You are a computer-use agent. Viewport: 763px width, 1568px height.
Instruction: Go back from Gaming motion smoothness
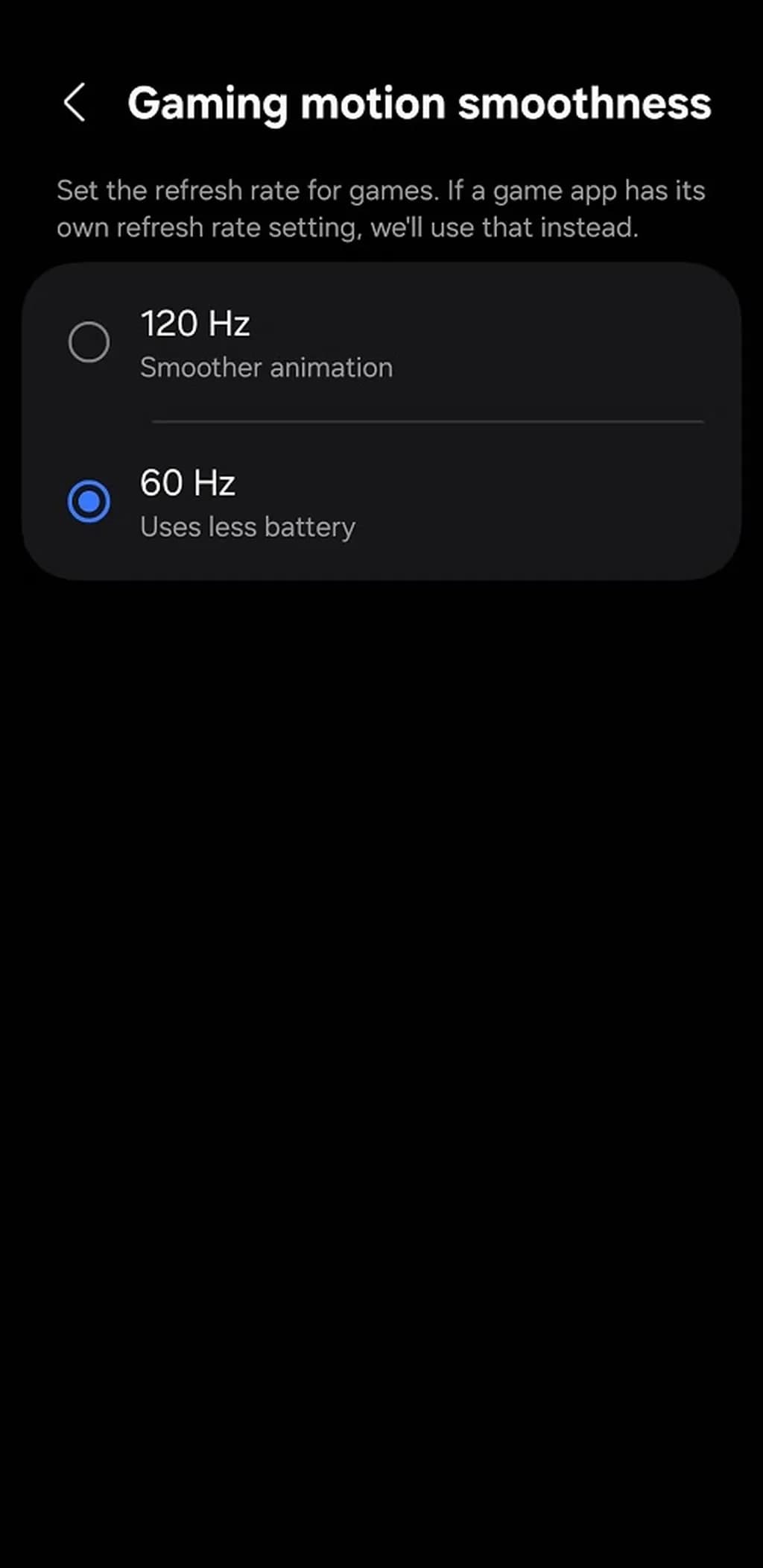click(75, 102)
